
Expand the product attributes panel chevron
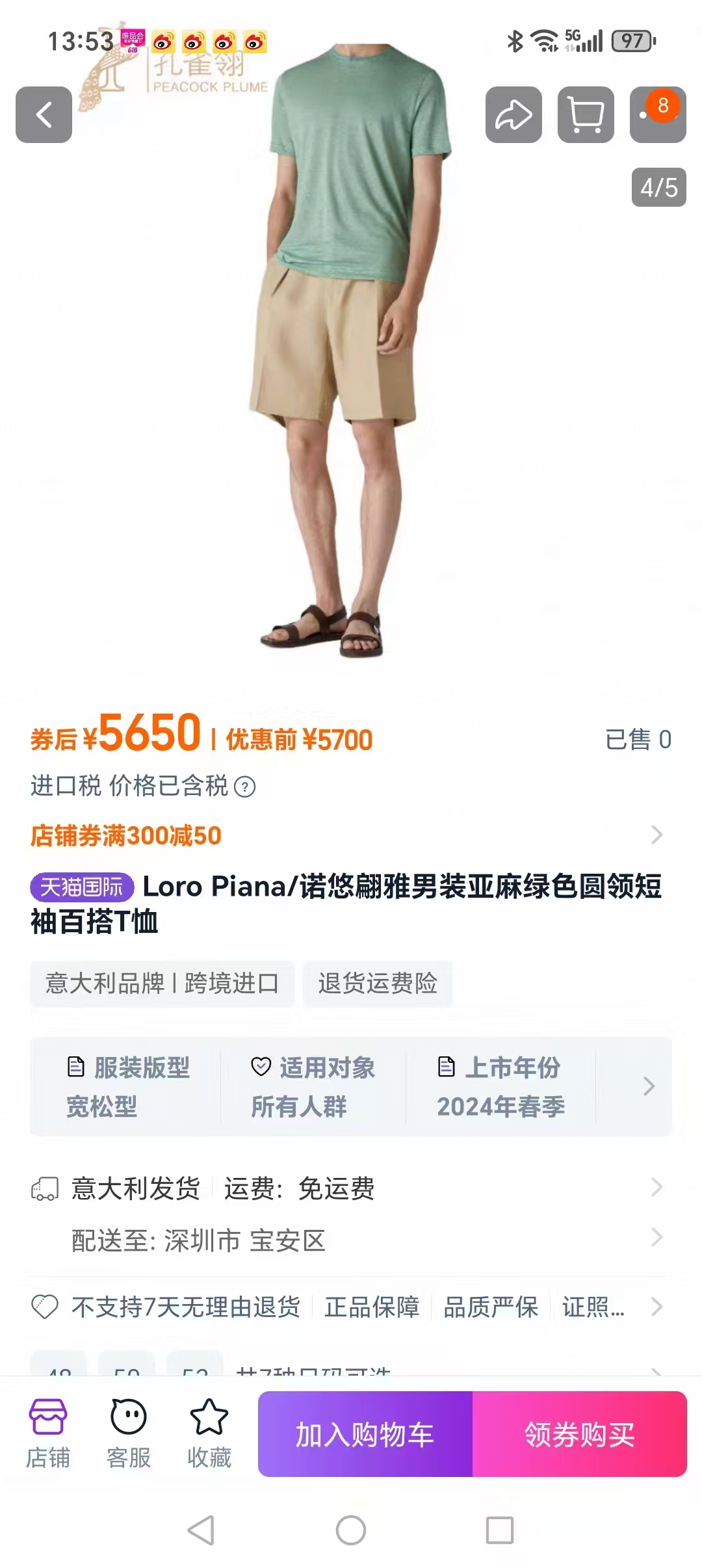pyautogui.click(x=649, y=1086)
